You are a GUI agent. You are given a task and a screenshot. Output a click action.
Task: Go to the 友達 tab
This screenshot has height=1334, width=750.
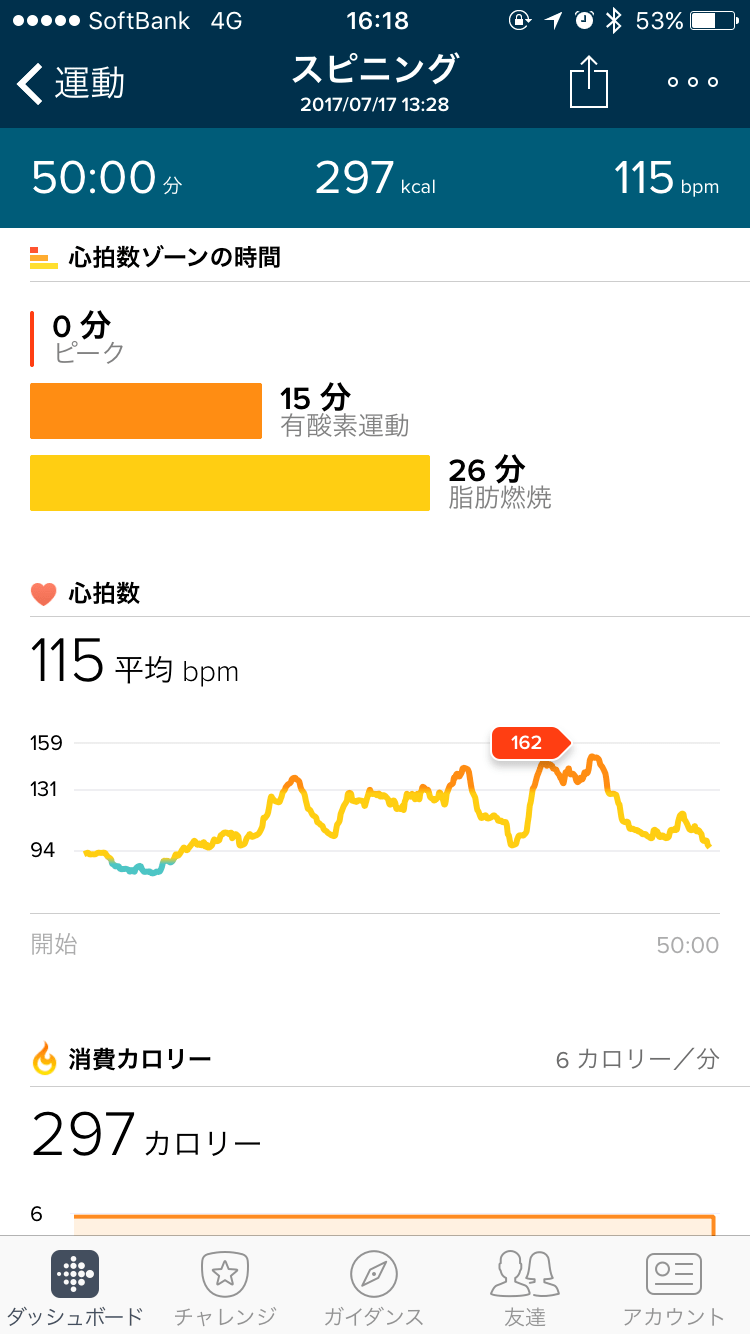click(x=524, y=1288)
